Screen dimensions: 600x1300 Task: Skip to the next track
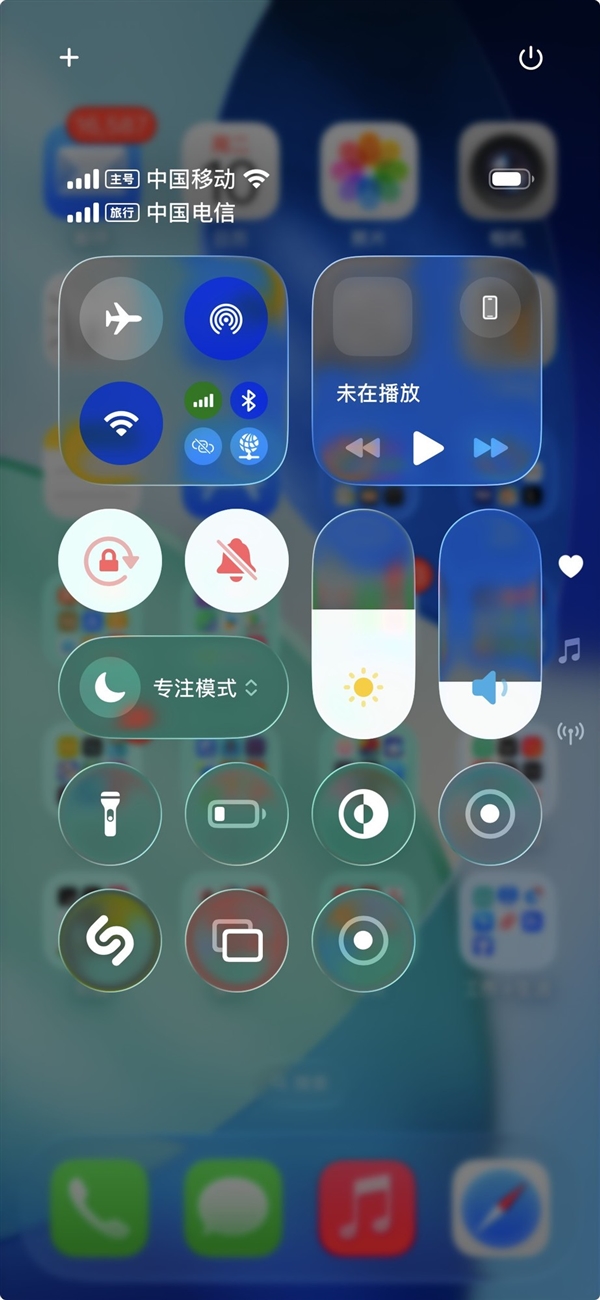(490, 447)
